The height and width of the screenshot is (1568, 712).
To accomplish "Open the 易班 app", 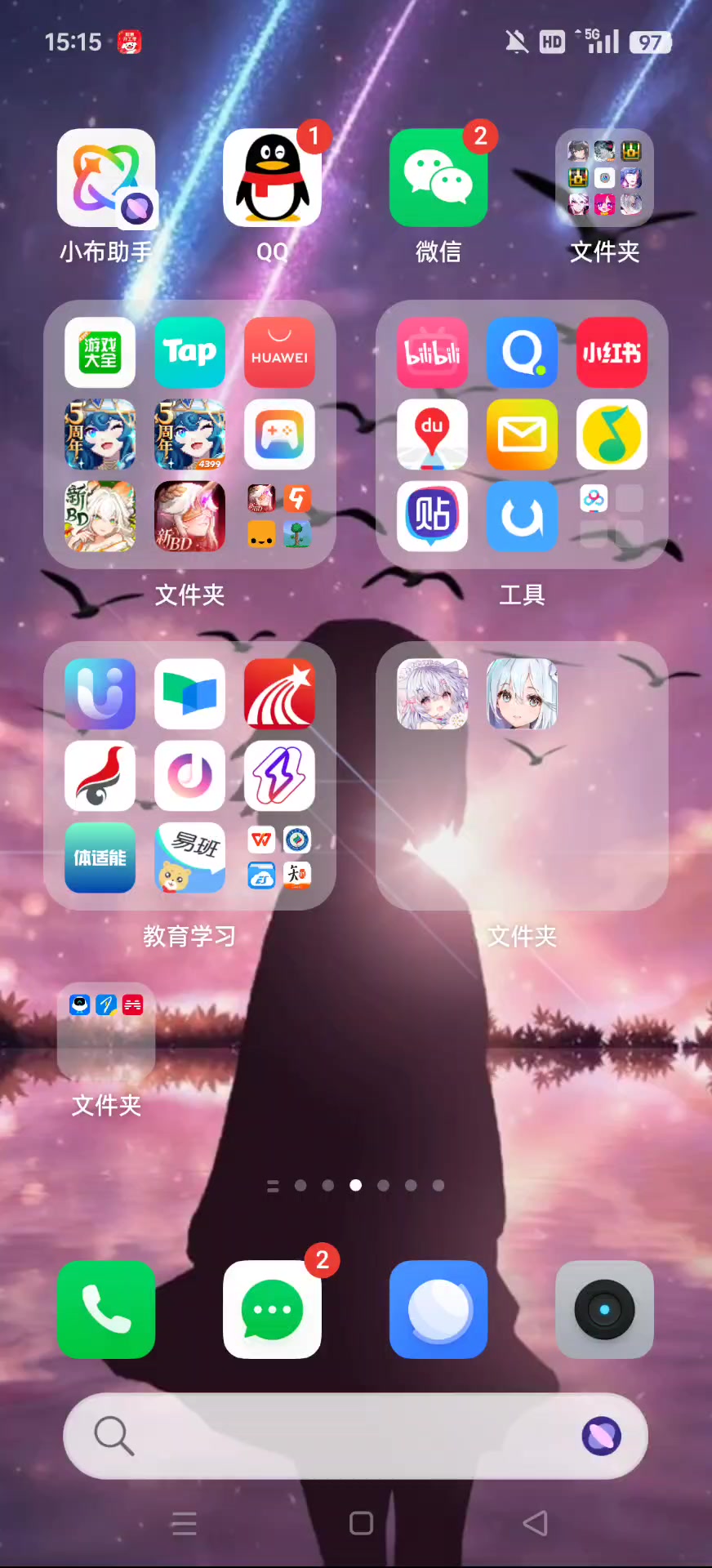I will 189,857.
